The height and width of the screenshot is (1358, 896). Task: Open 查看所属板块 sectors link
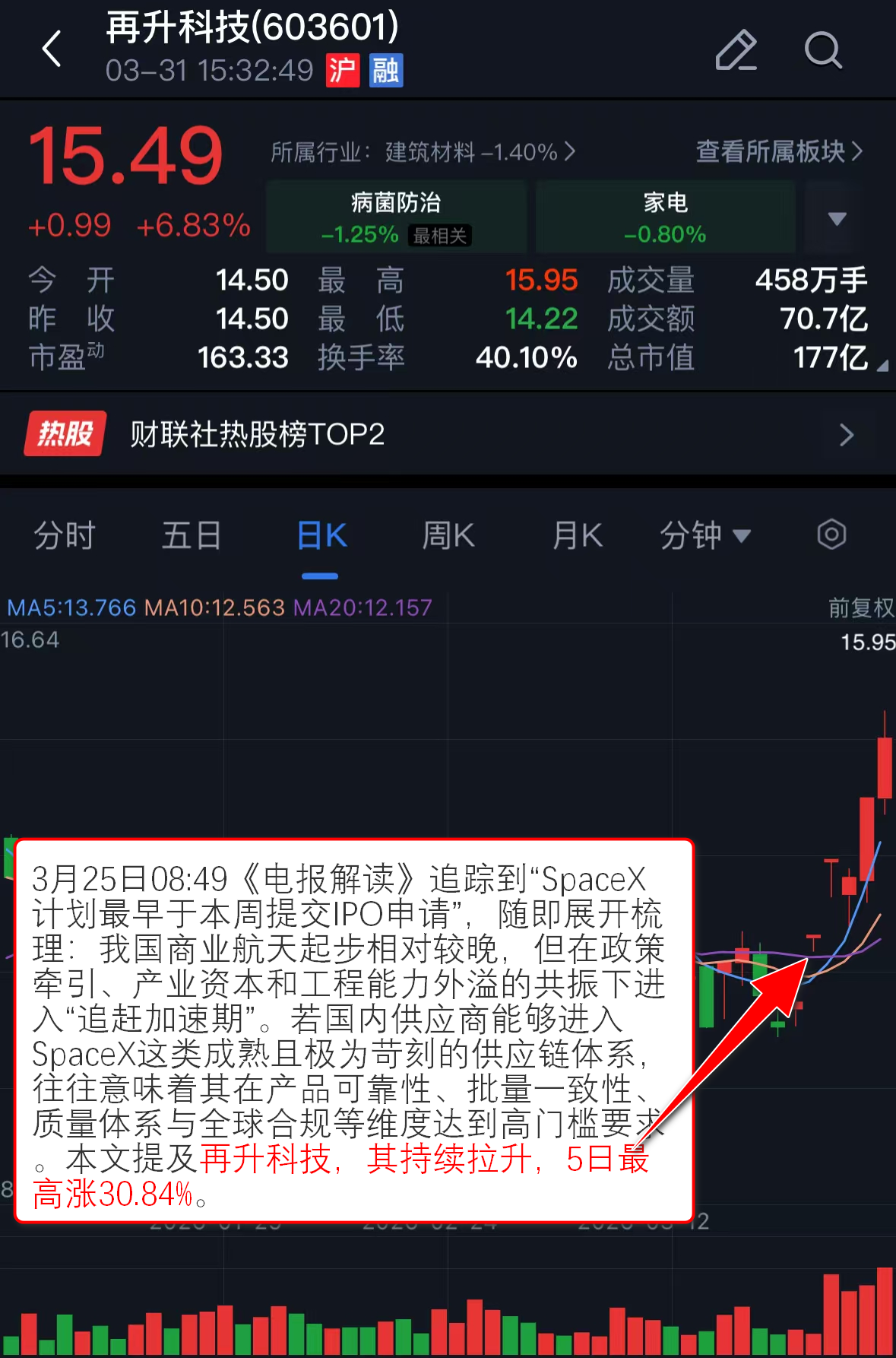[779, 152]
